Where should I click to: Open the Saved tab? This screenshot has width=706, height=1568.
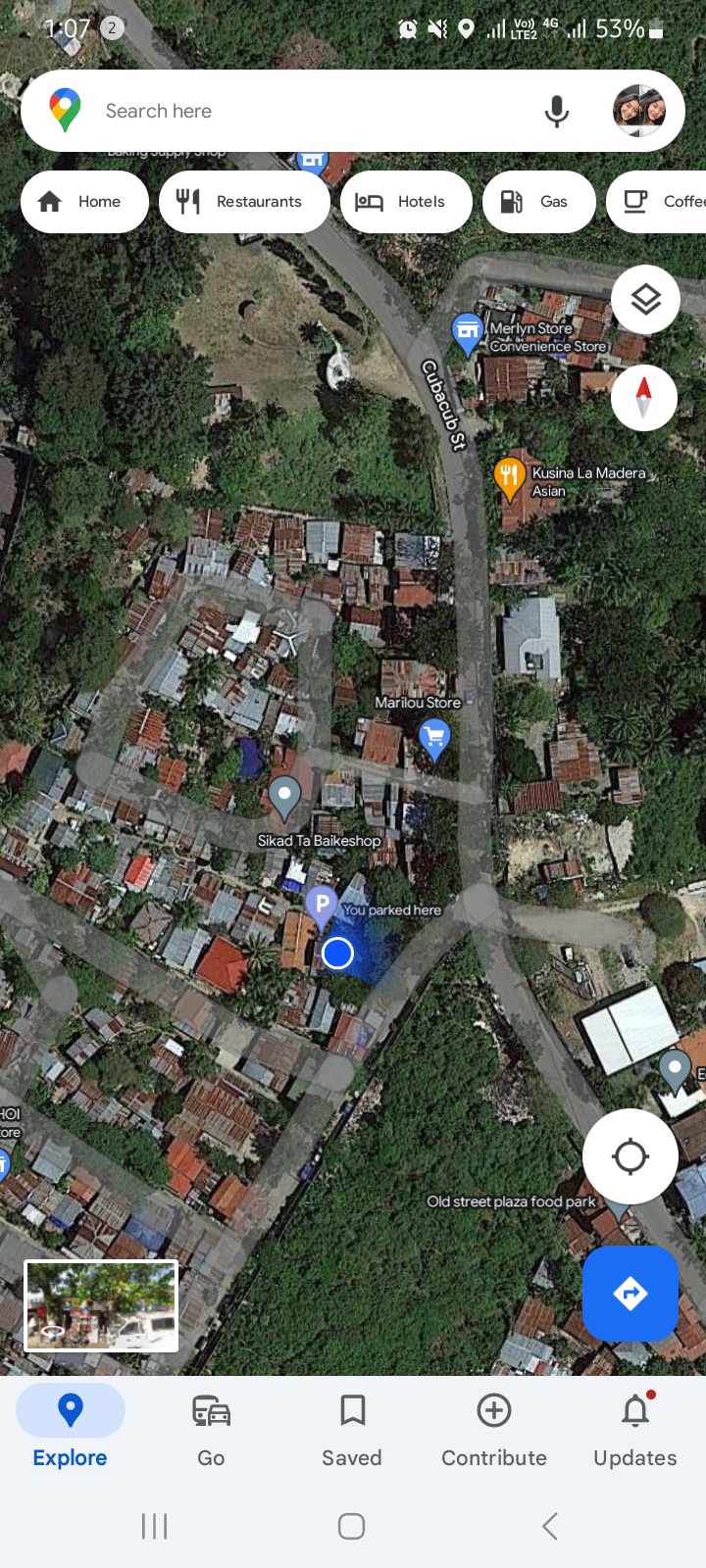352,1431
